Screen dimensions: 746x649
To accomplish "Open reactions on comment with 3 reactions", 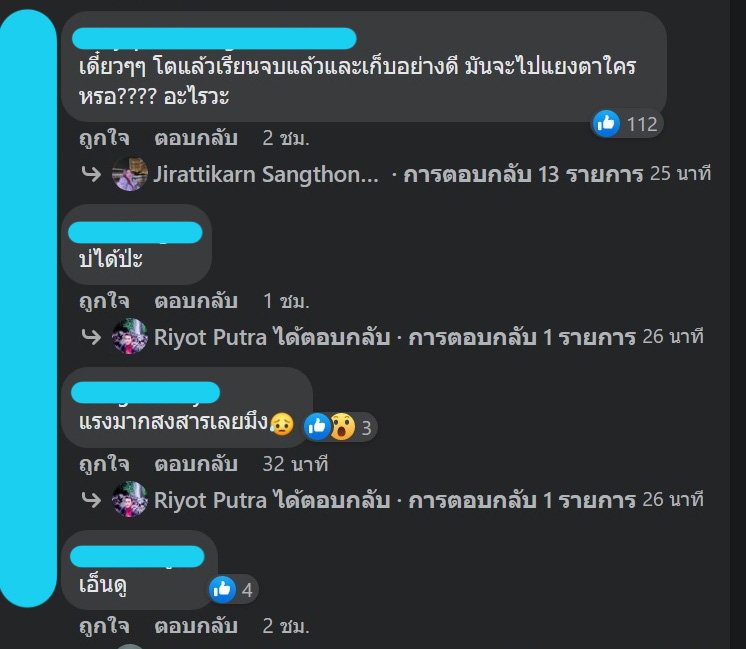I will [340, 428].
